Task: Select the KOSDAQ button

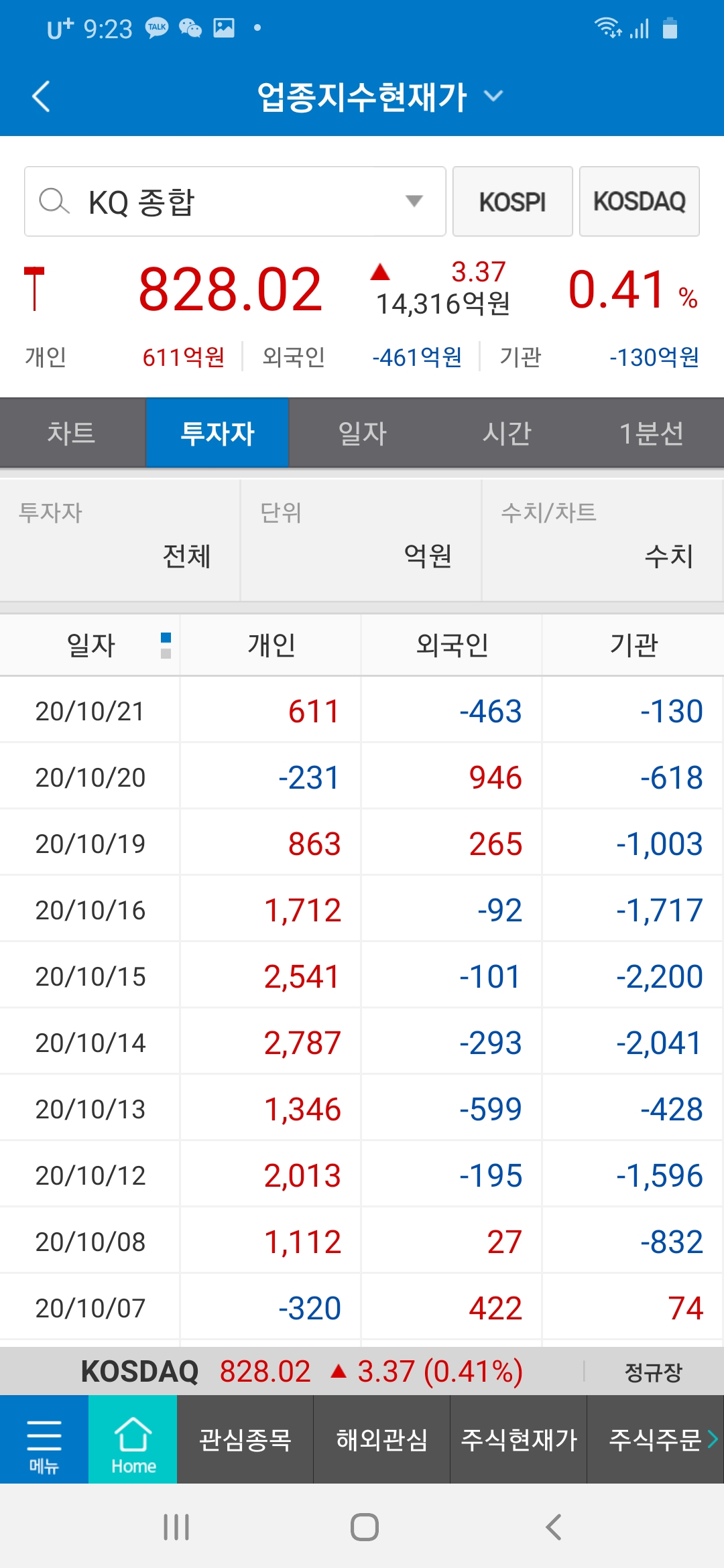Action: pos(639,202)
